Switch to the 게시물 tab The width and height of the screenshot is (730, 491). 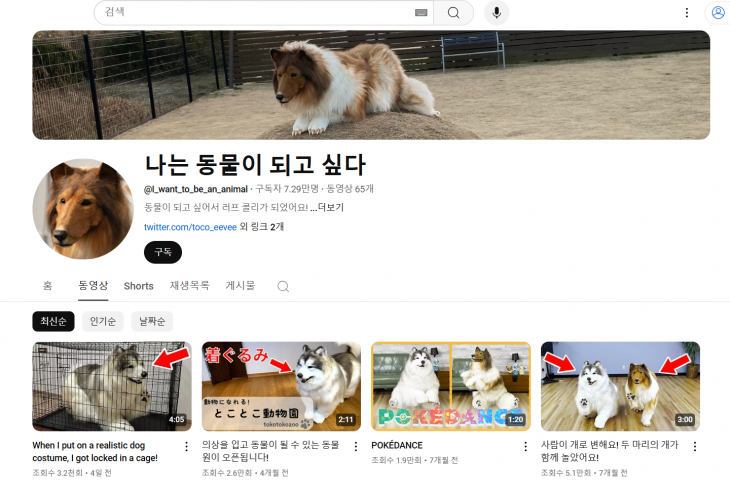(x=240, y=286)
